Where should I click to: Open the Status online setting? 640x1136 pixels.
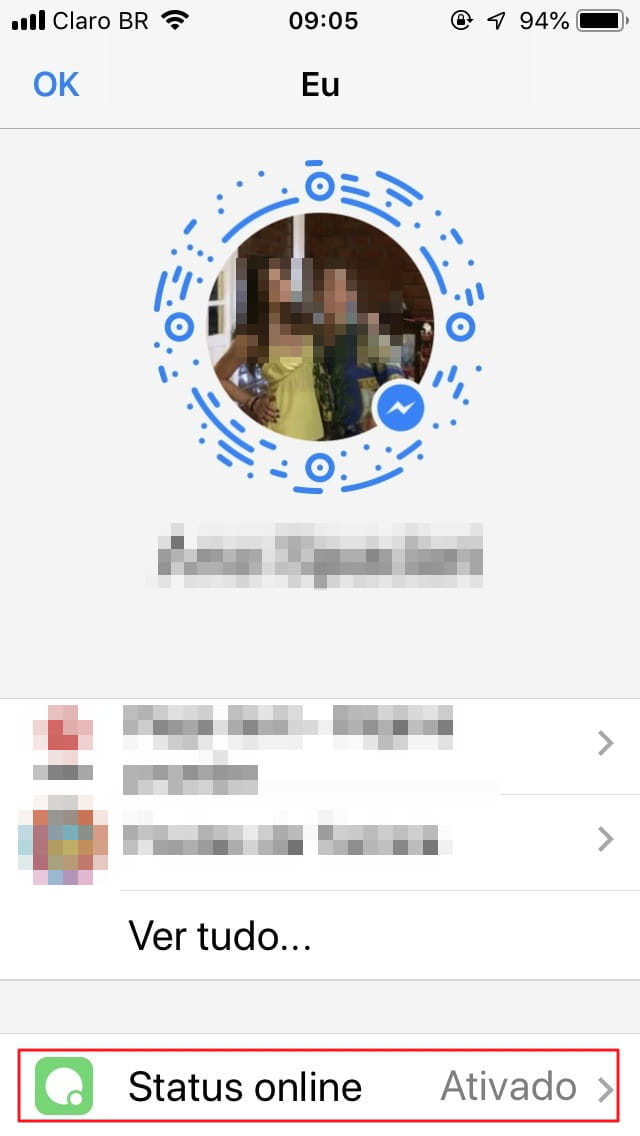pos(320,1086)
